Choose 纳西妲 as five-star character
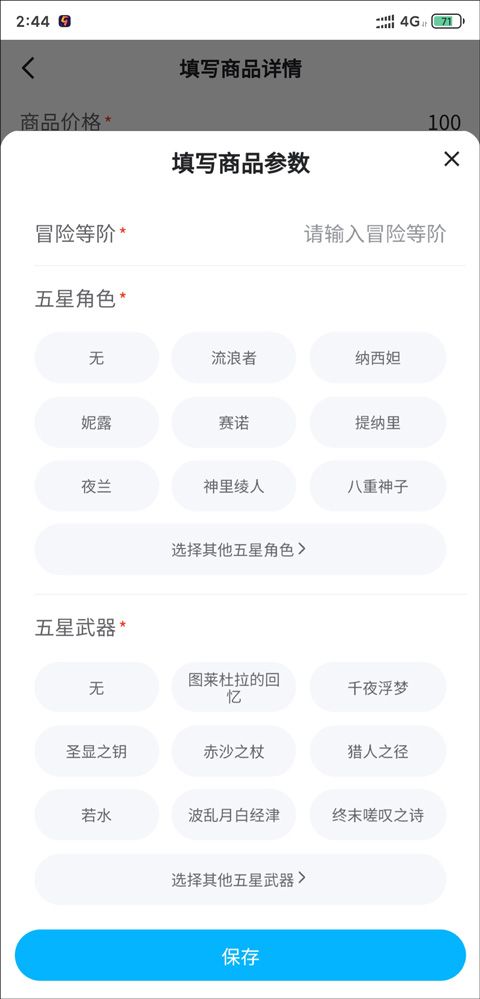This screenshot has height=999, width=480. 378,357
